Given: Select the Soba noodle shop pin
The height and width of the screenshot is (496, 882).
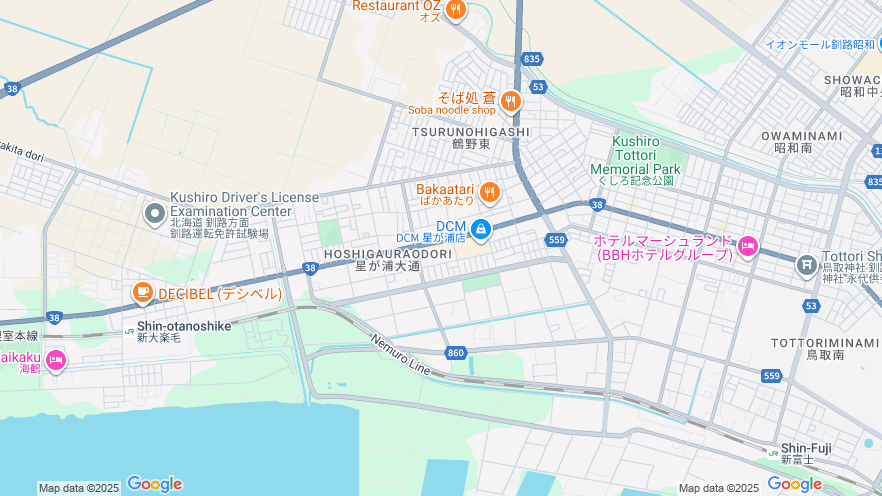Looking at the screenshot, I should 510,100.
